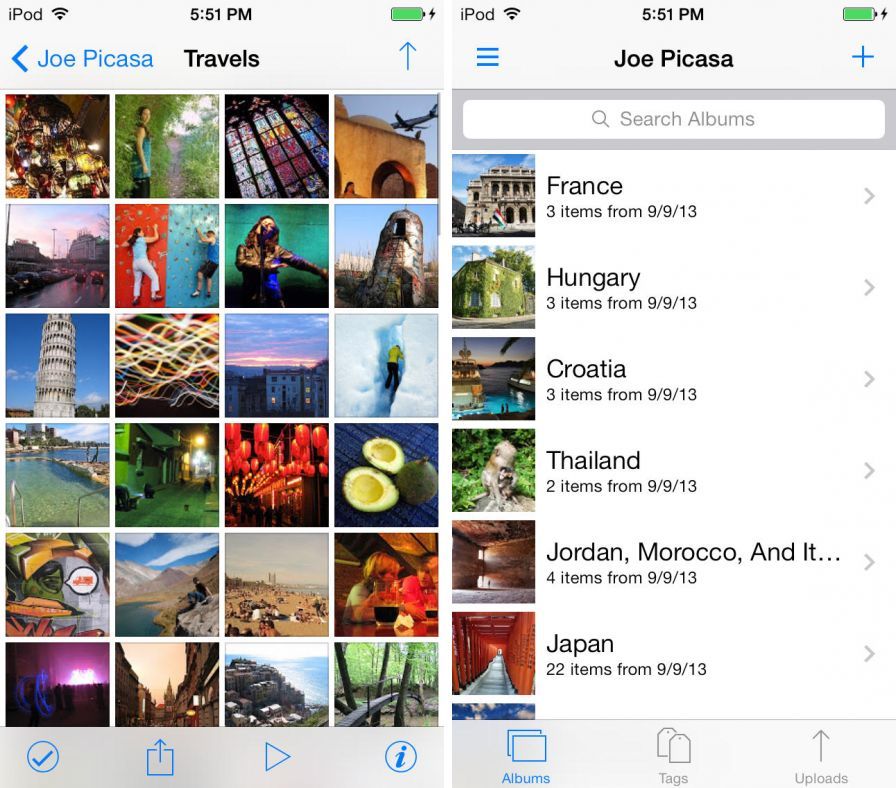The height and width of the screenshot is (788, 896).
Task: Open the Thailand album
Action: (x=673, y=471)
